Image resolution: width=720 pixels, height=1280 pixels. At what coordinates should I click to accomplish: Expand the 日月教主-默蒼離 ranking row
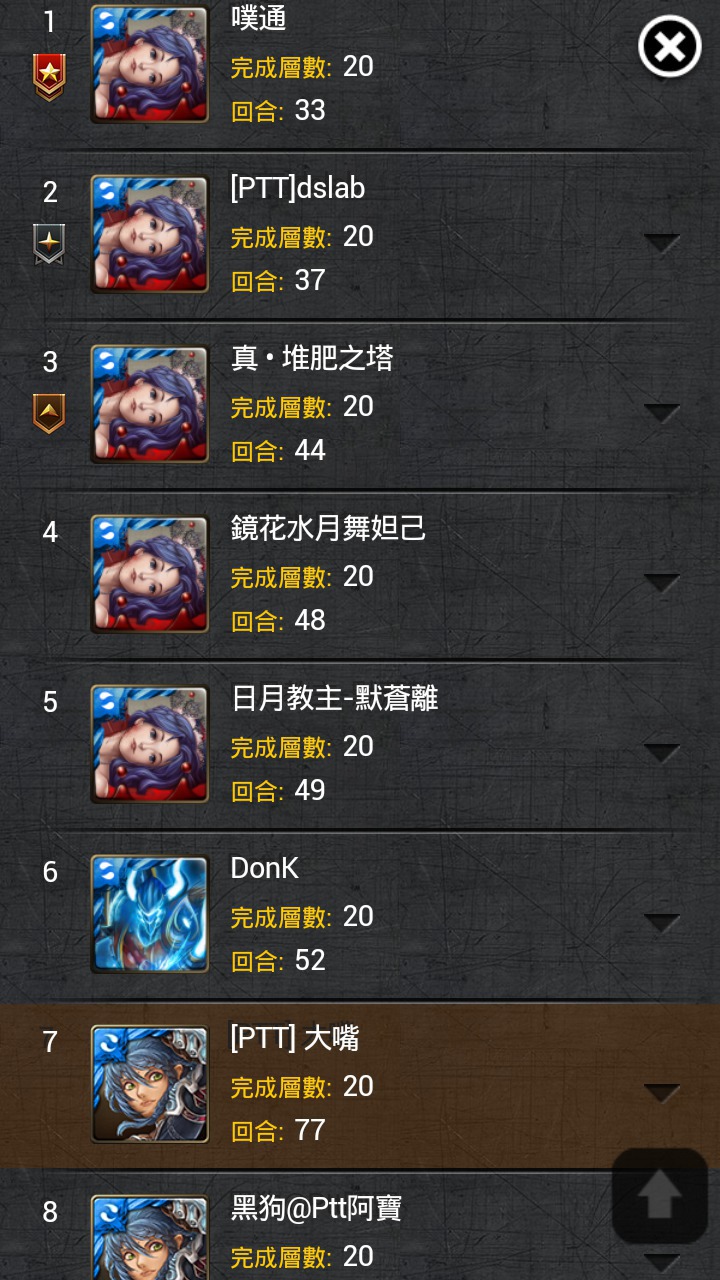click(662, 752)
